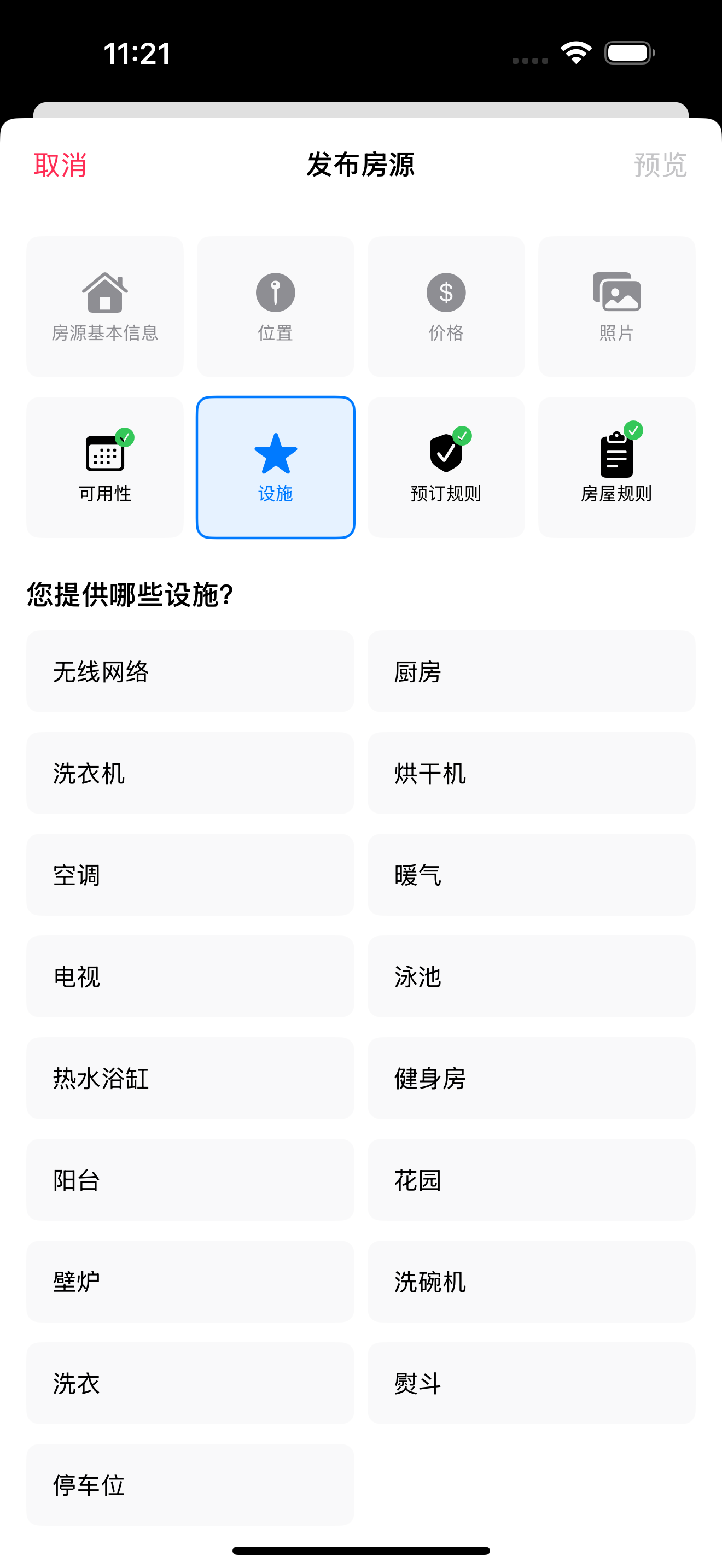The height and width of the screenshot is (1568, 722).
Task: Open the 照片 section
Action: click(x=616, y=307)
